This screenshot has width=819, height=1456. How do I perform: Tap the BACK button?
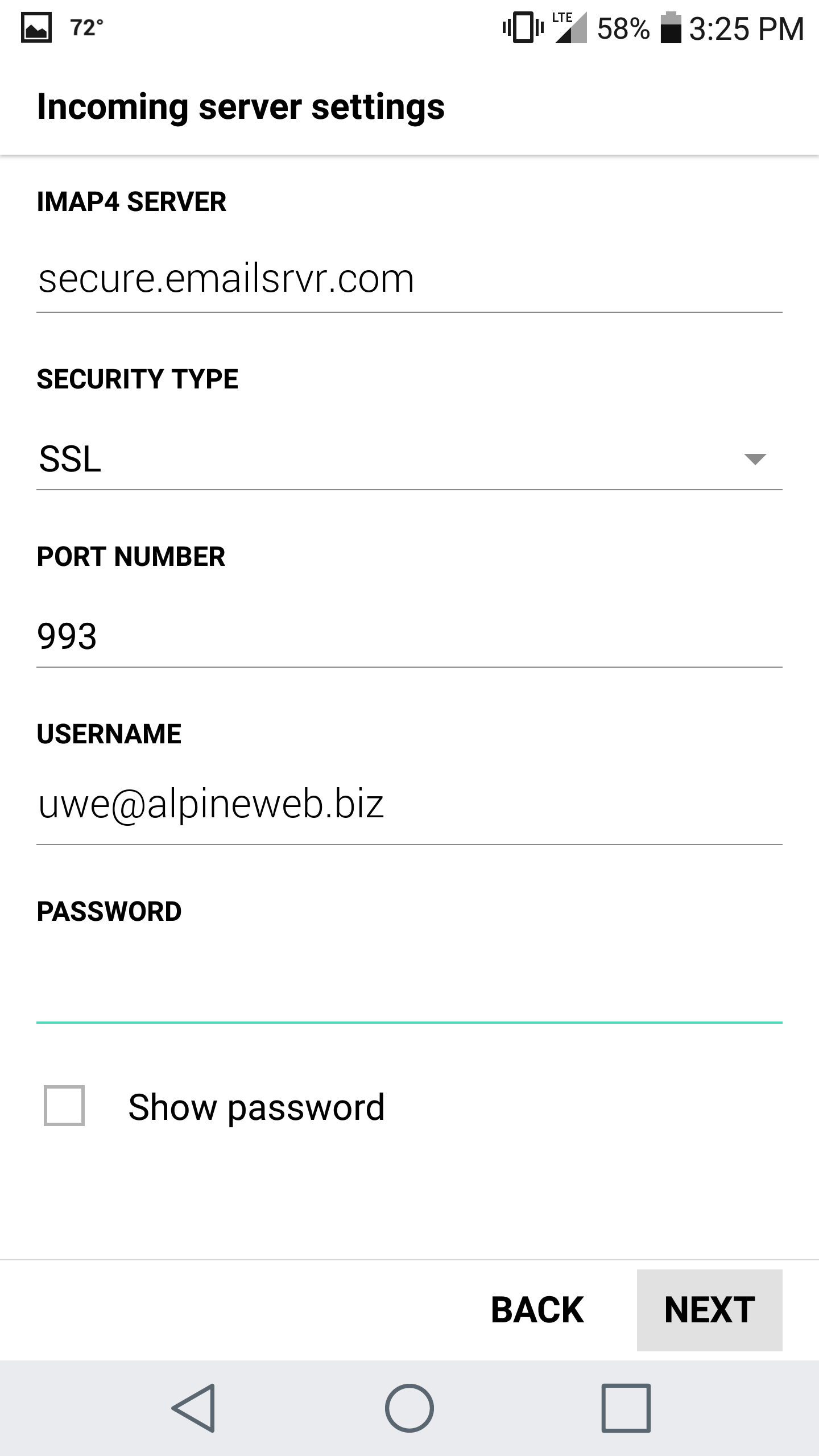(537, 1310)
